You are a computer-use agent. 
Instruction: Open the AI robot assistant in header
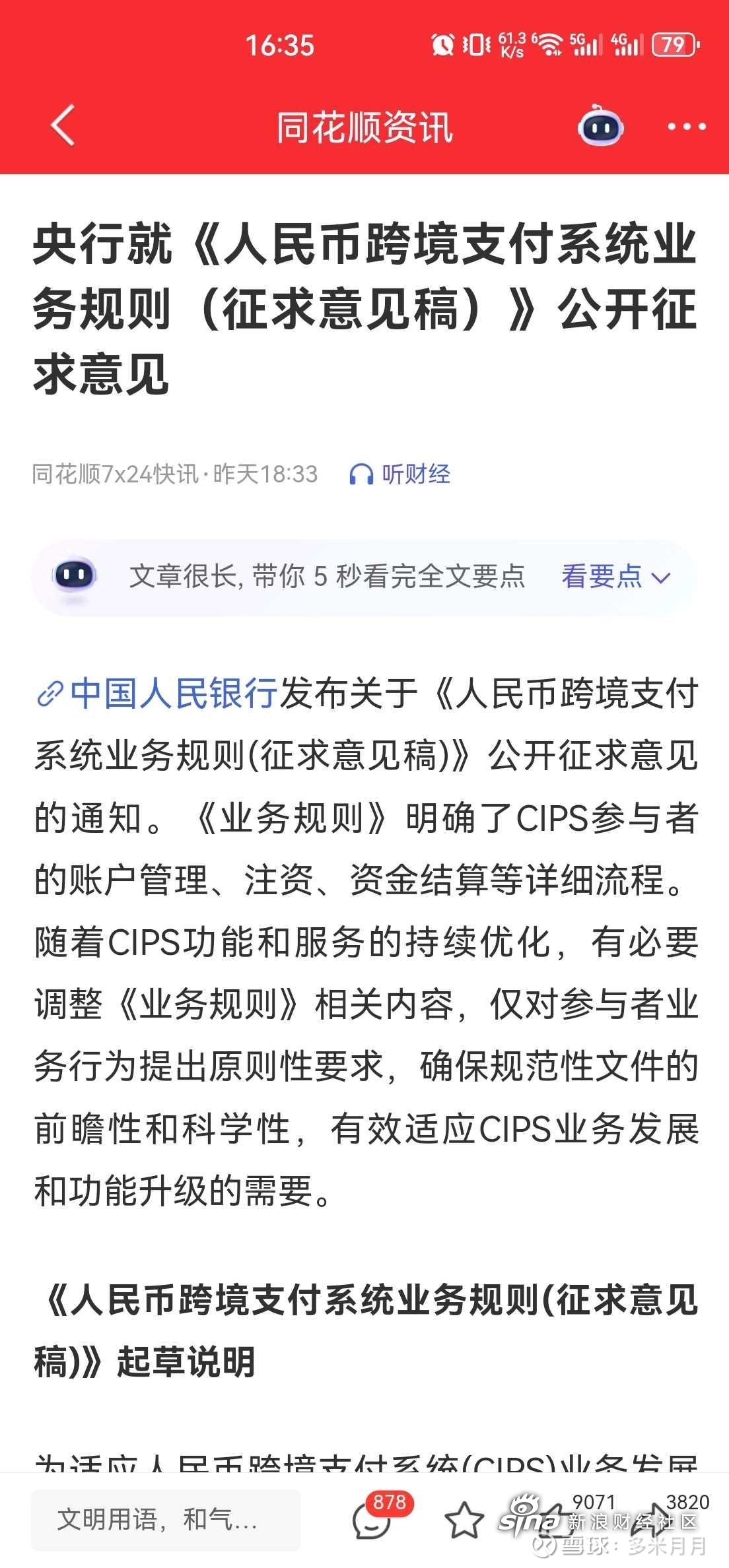pyautogui.click(x=600, y=125)
